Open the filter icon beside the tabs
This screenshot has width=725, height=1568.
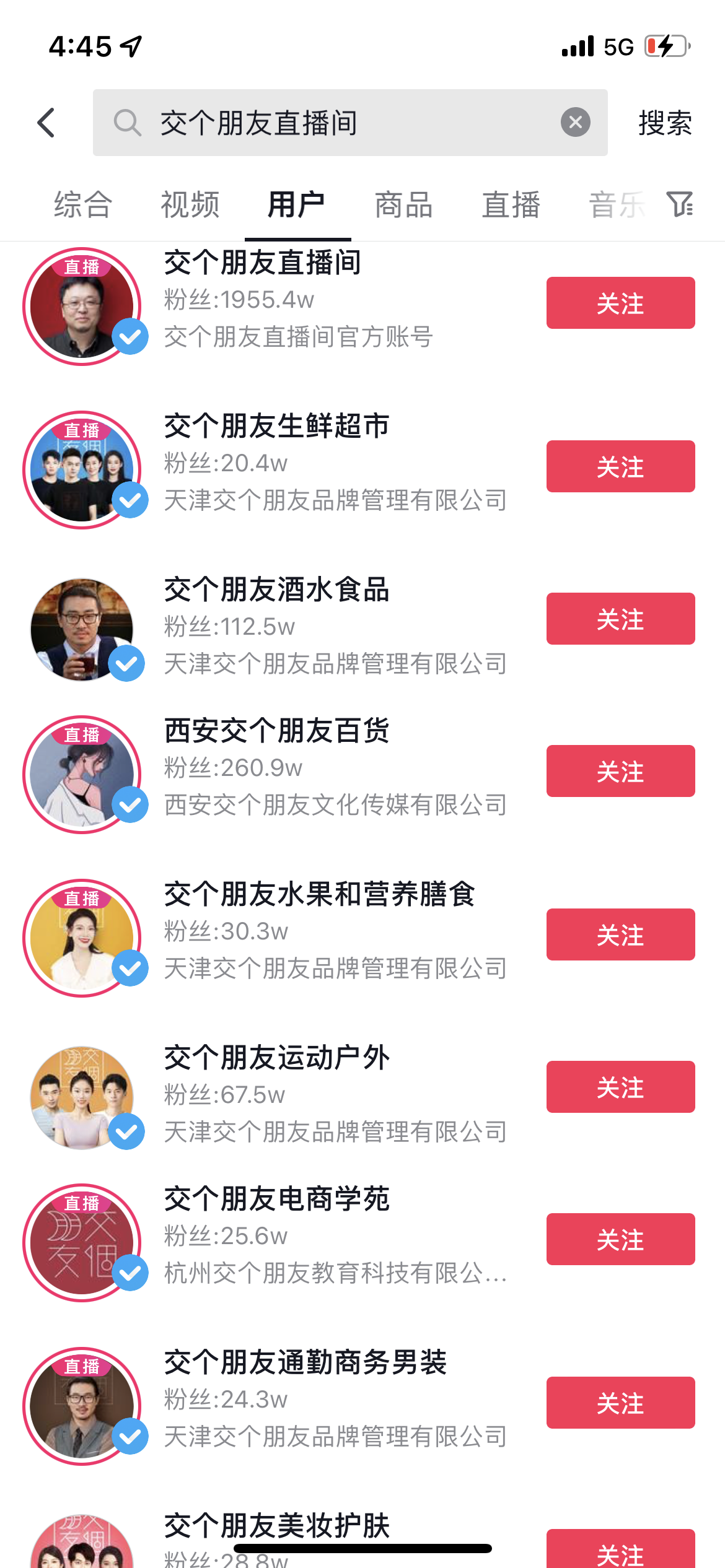(680, 204)
